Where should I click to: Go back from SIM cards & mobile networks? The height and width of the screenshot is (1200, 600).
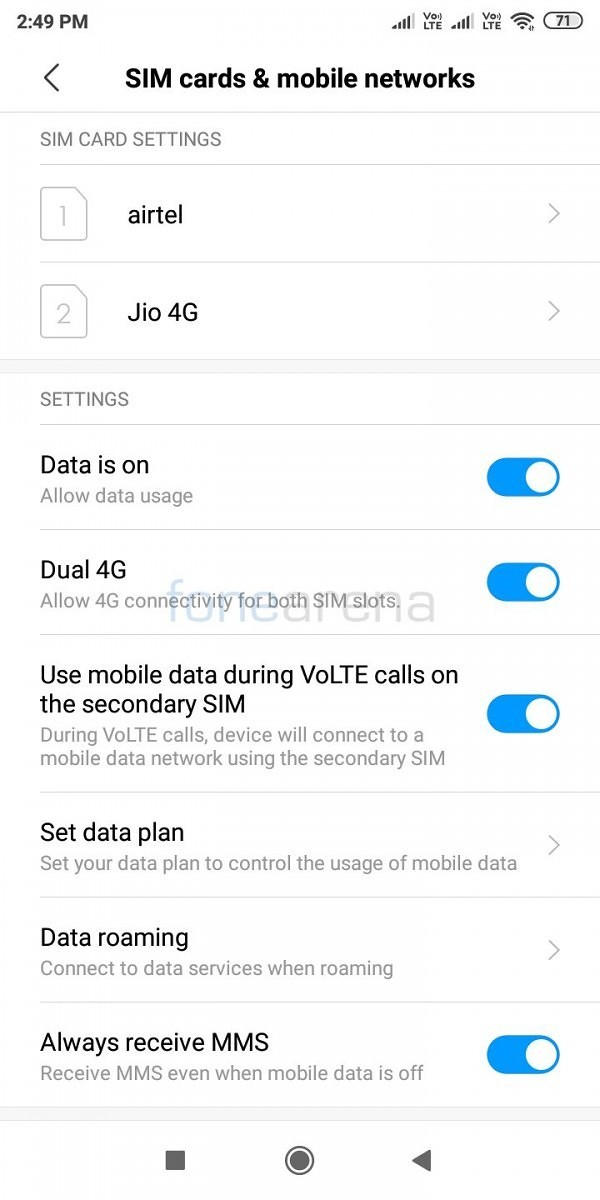[52, 78]
